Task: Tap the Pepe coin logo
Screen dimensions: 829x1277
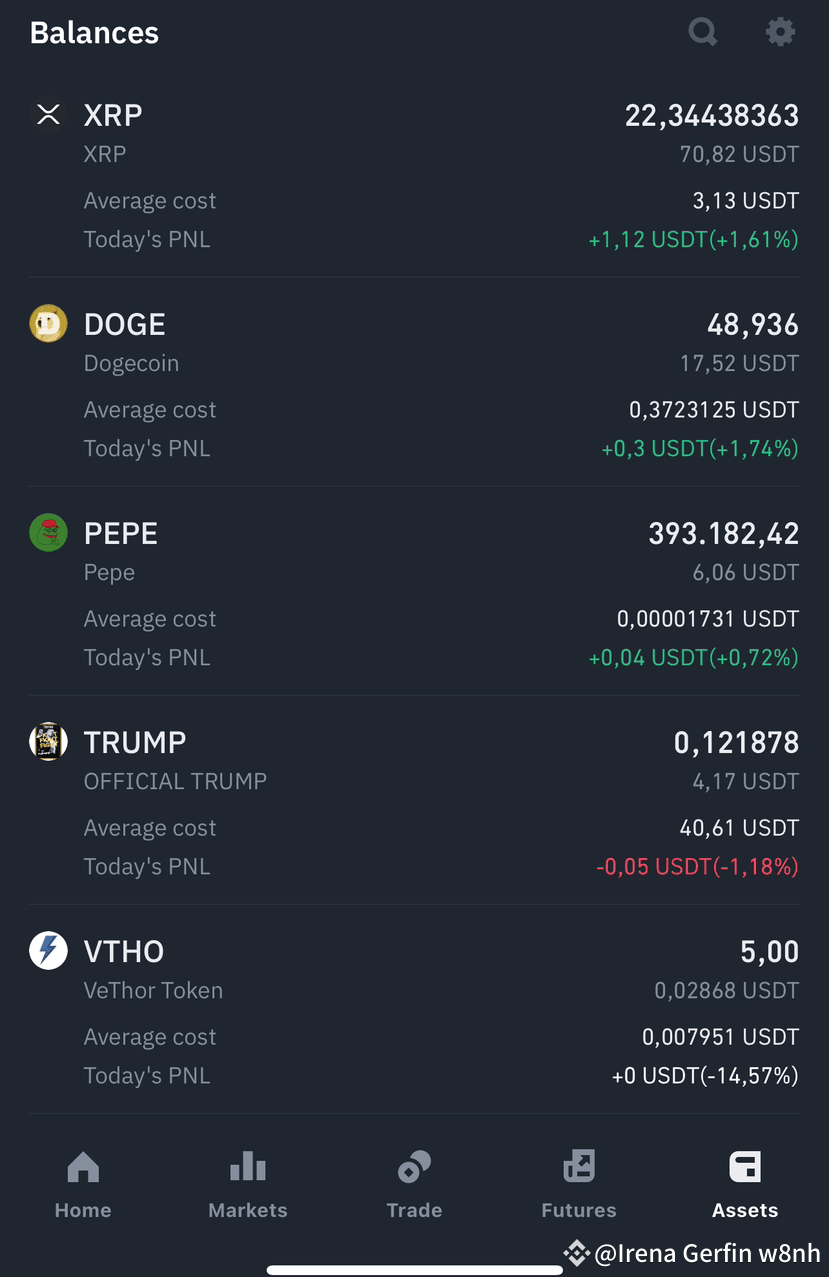Action: click(48, 532)
